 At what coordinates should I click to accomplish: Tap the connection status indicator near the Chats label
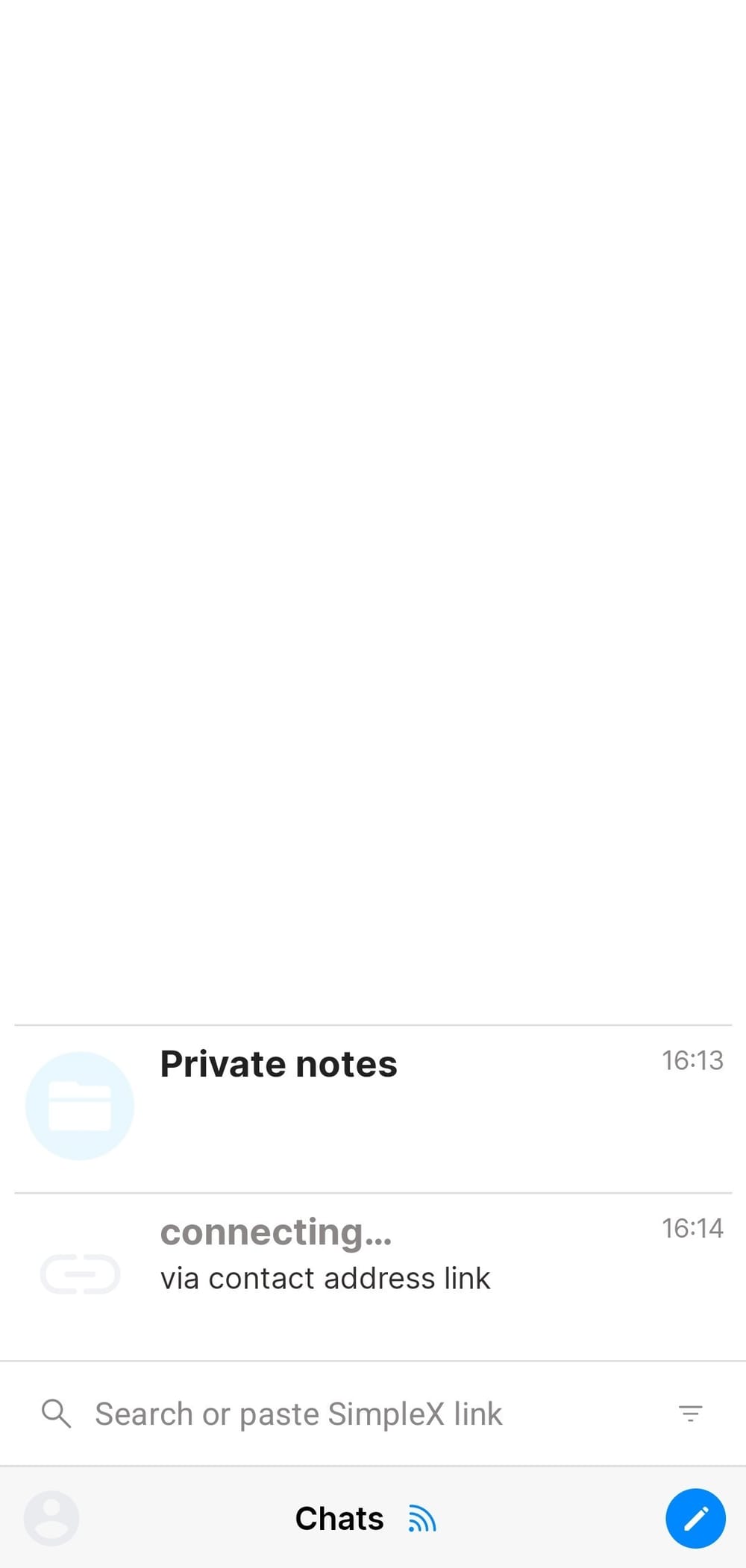click(421, 1518)
